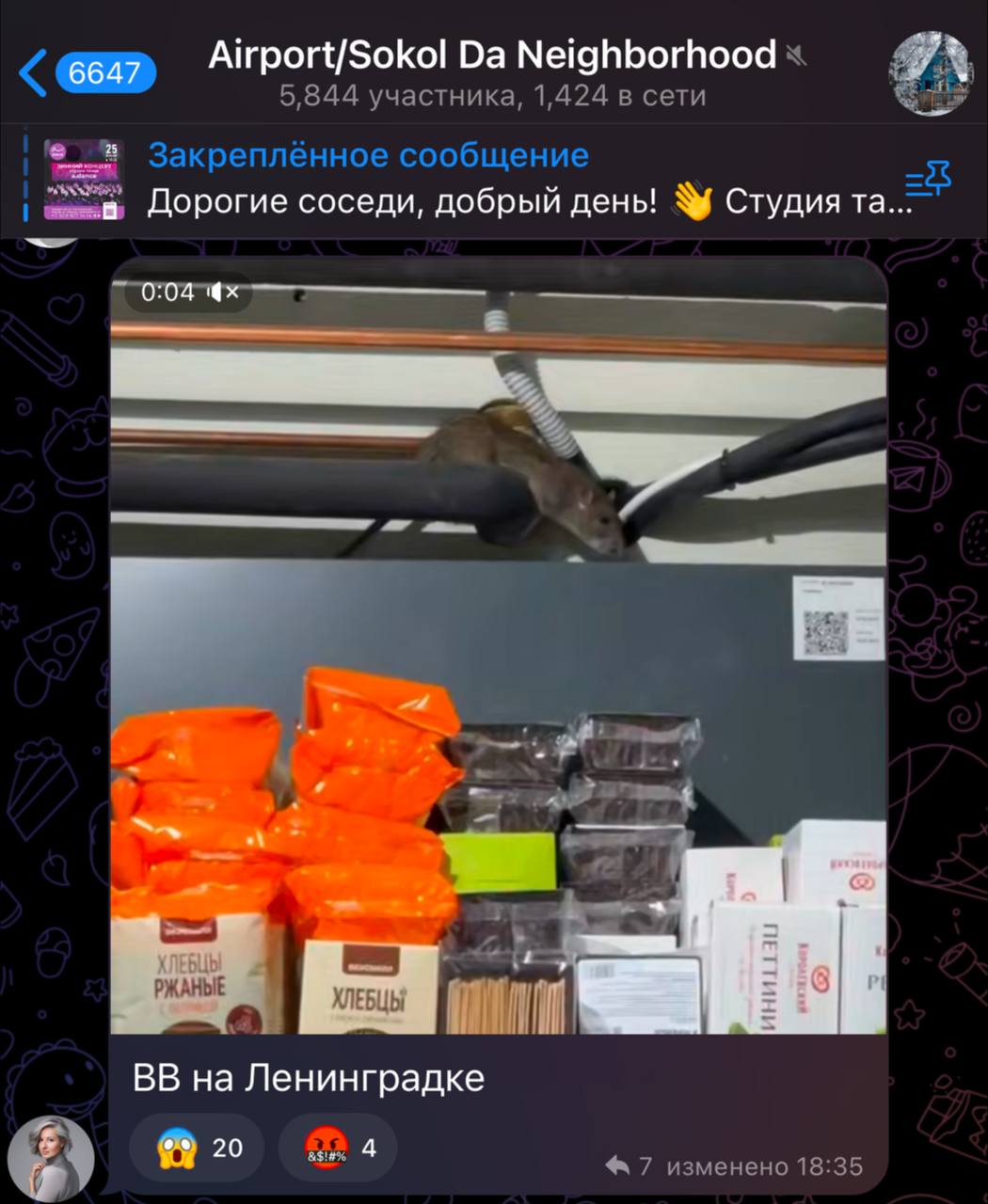Open the sender's profile avatar
The width and height of the screenshot is (988, 1204).
coord(51,1158)
